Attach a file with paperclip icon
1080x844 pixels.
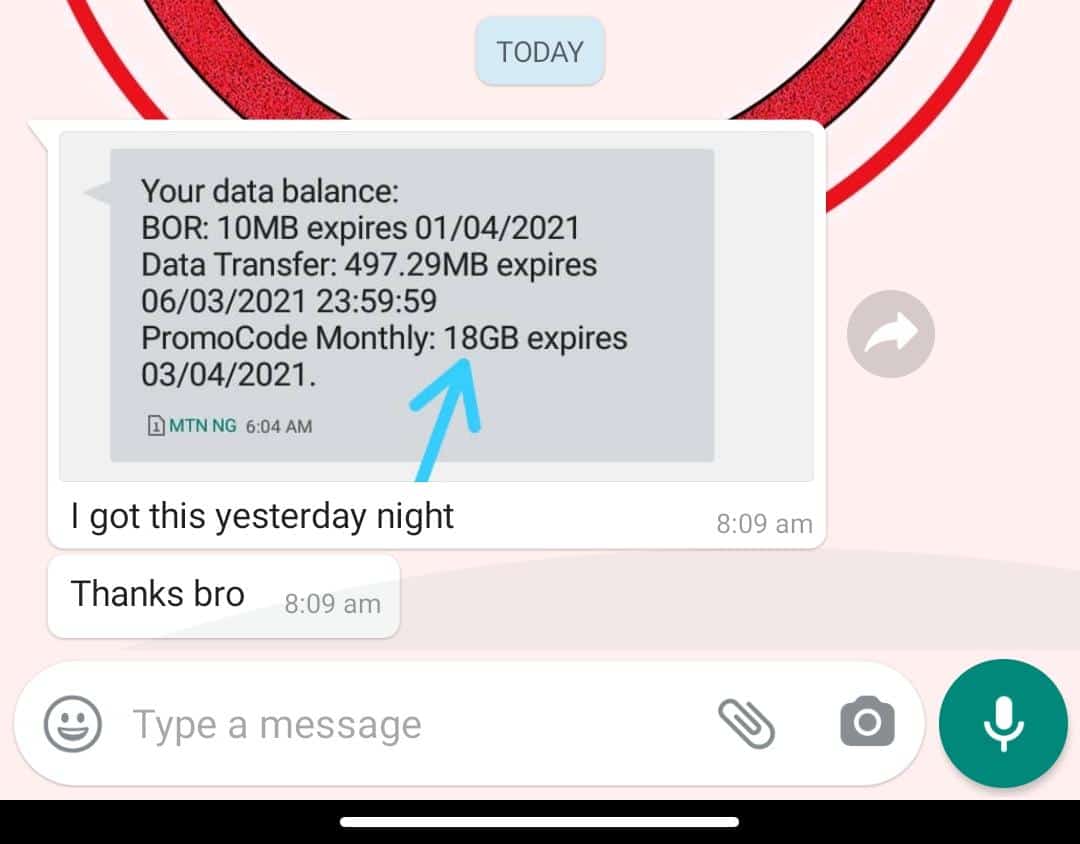point(747,723)
